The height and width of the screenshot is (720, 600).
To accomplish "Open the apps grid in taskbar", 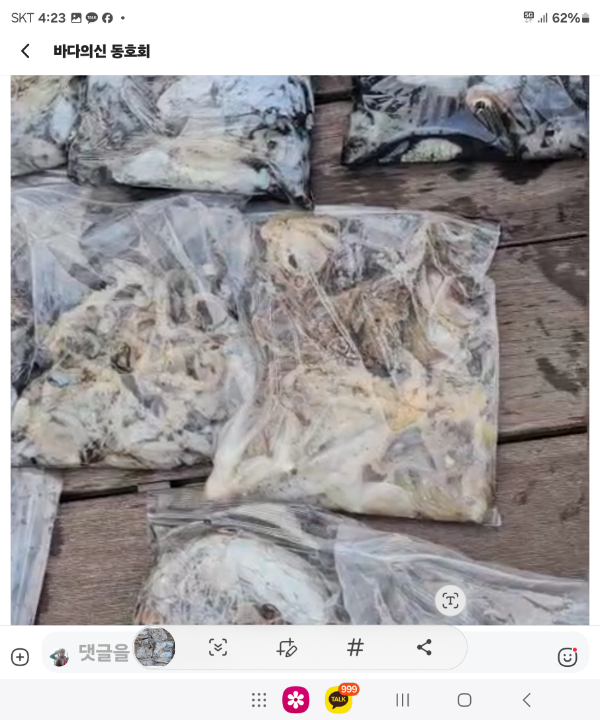I will pos(259,700).
